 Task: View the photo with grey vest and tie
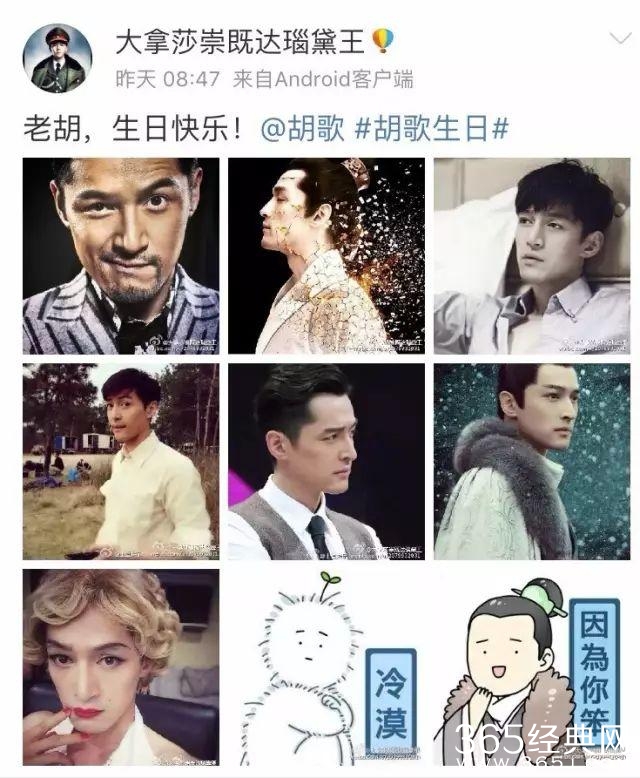click(326, 461)
